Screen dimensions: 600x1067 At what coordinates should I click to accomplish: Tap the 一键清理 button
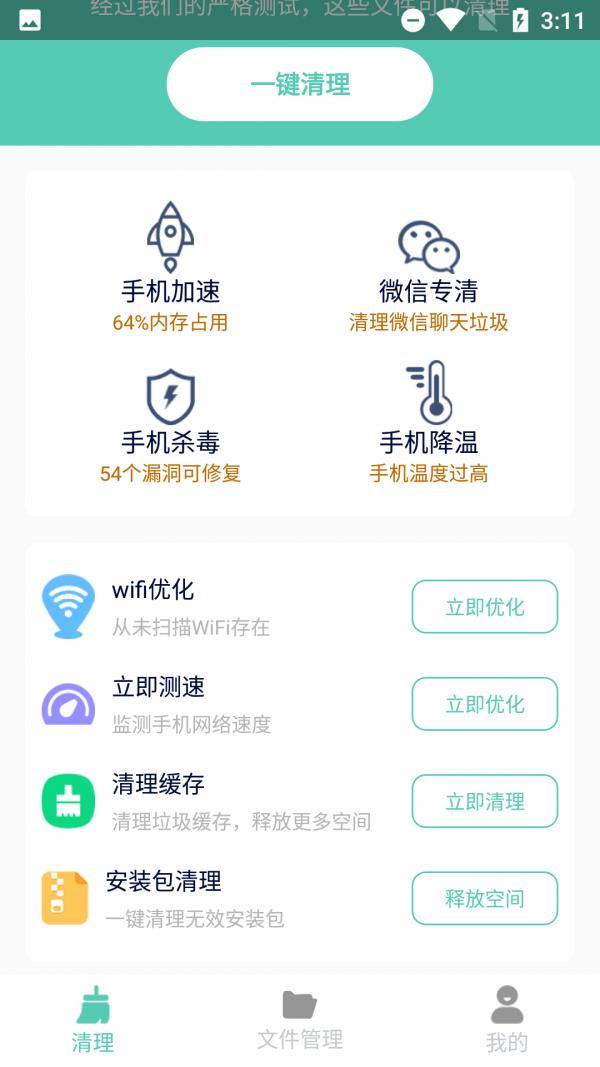point(300,84)
